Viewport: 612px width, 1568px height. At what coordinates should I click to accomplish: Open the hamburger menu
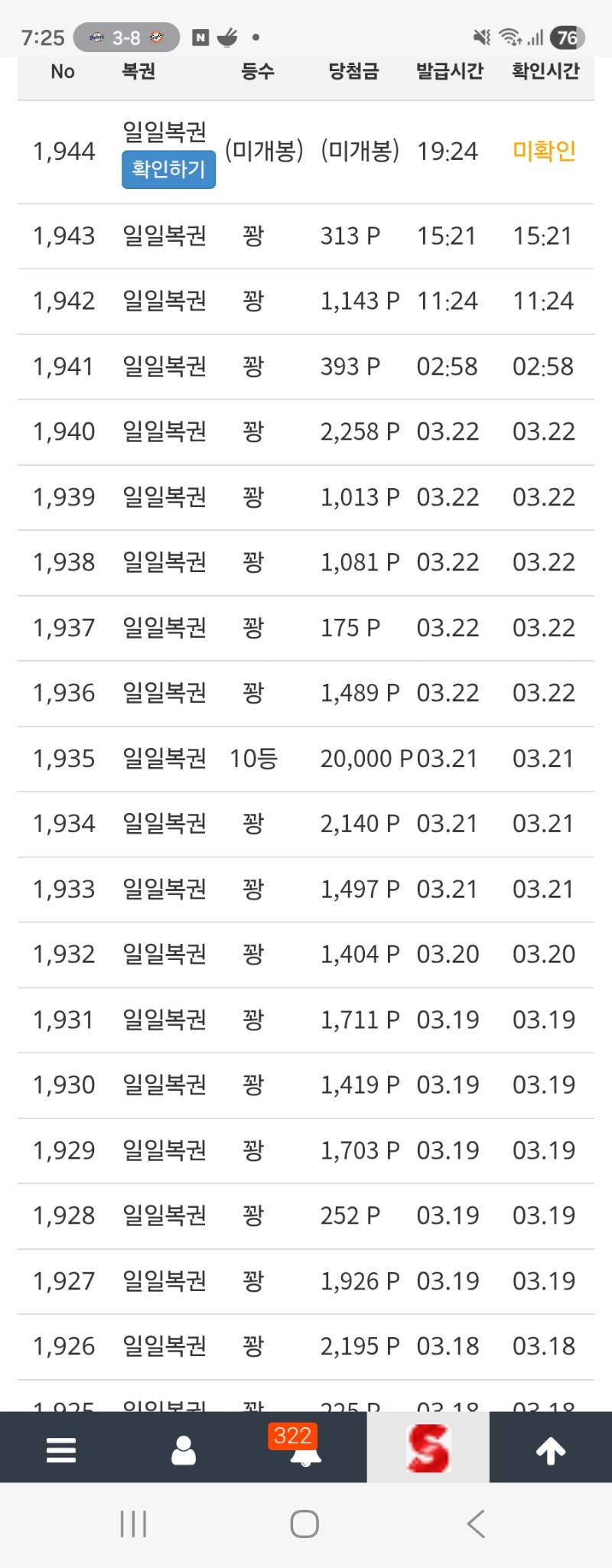(61, 1449)
